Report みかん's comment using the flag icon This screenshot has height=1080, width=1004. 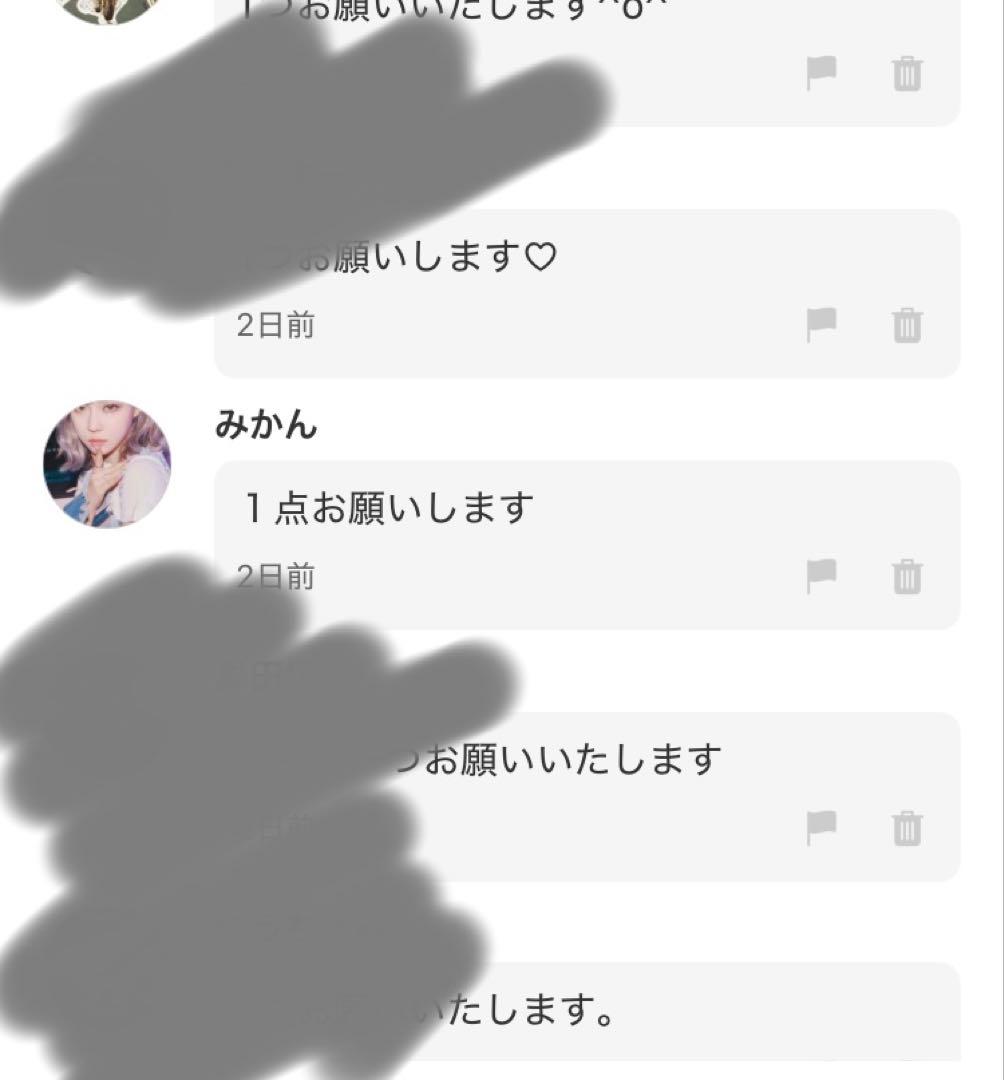click(x=821, y=575)
